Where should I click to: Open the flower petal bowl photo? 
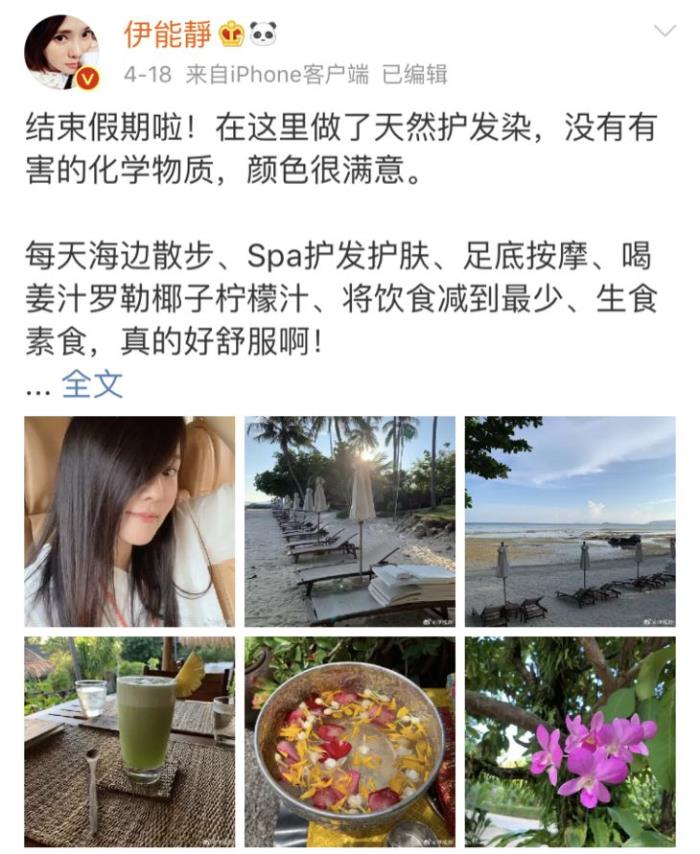coord(350,741)
